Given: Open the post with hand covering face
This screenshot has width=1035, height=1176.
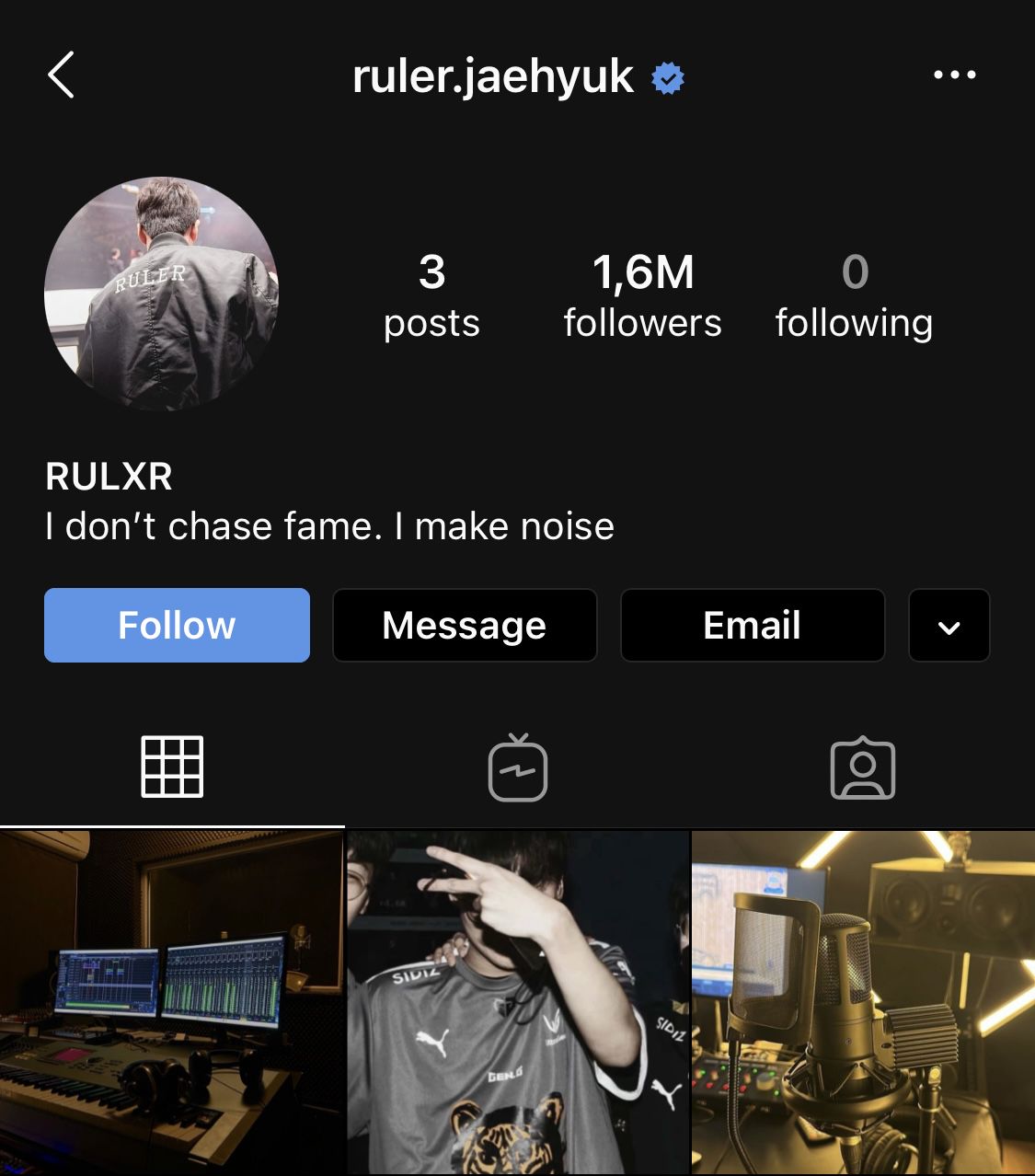Looking at the screenshot, I should pyautogui.click(x=518, y=1002).
